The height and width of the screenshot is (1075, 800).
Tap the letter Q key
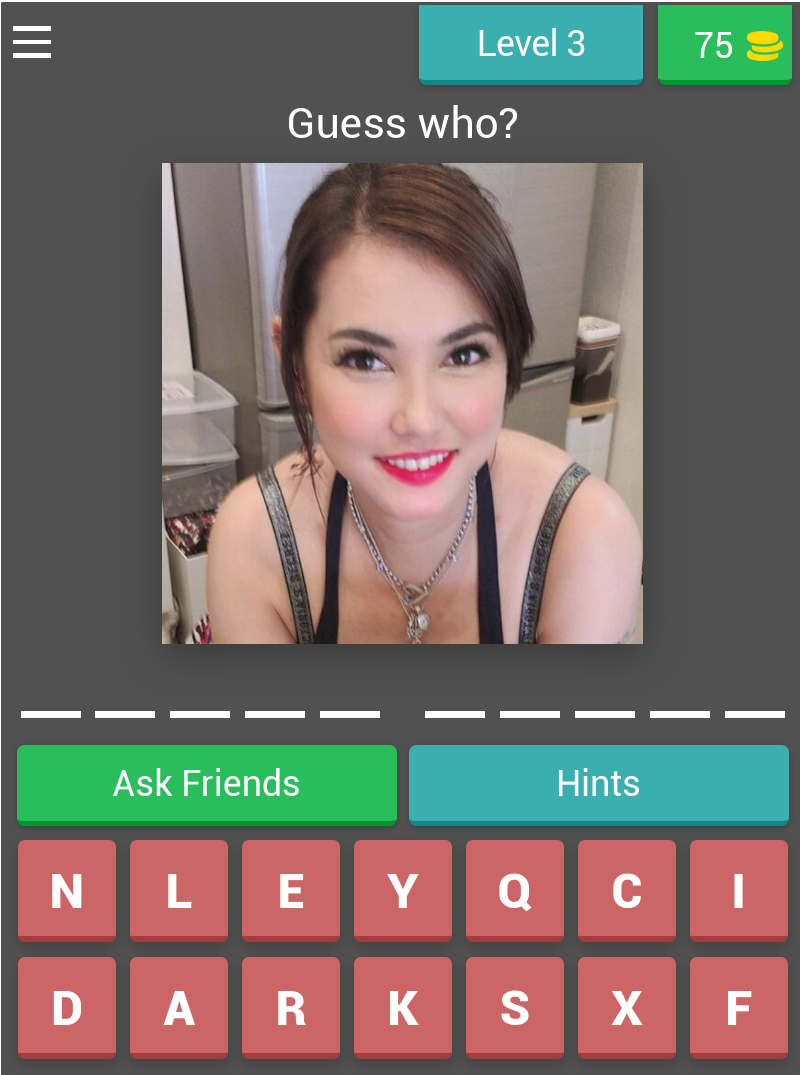(514, 889)
